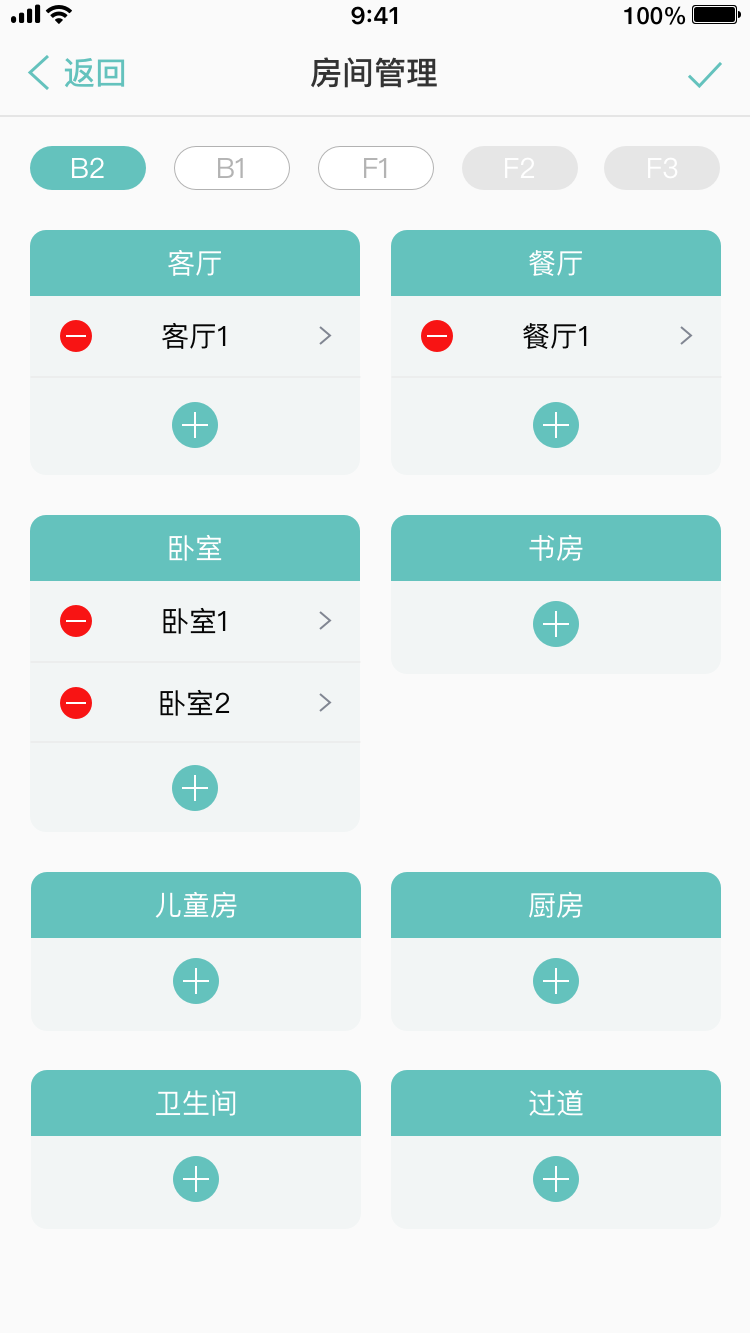Open the 客厅1 room details

195,336
